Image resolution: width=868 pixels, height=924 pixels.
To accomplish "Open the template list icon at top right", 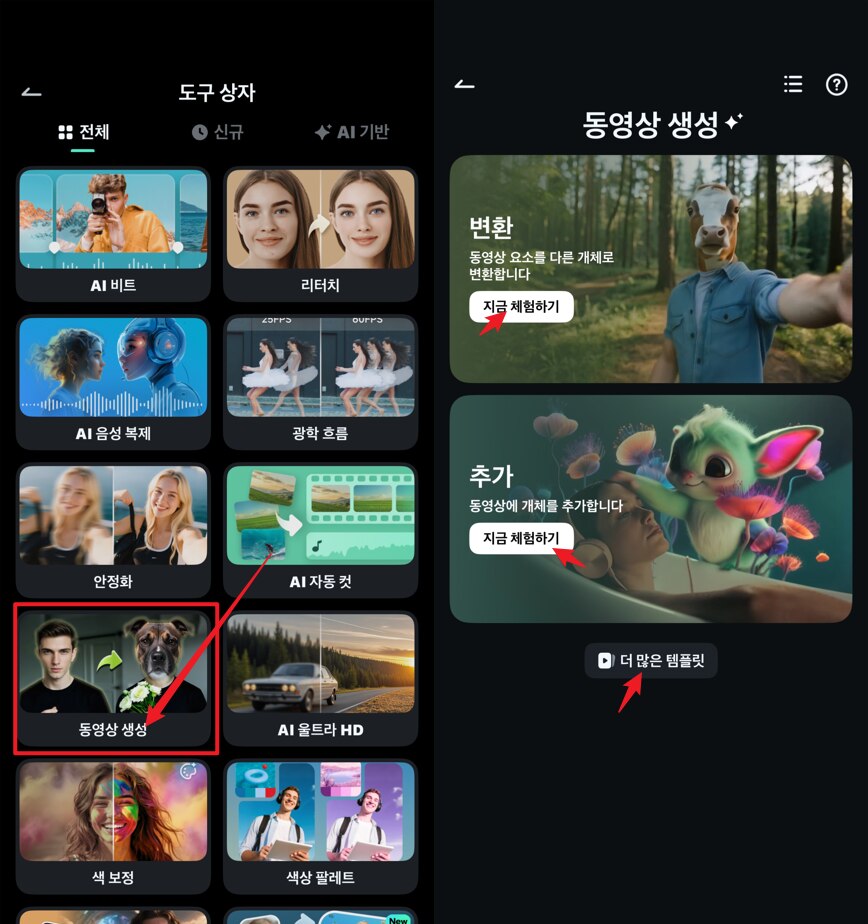I will coord(792,85).
